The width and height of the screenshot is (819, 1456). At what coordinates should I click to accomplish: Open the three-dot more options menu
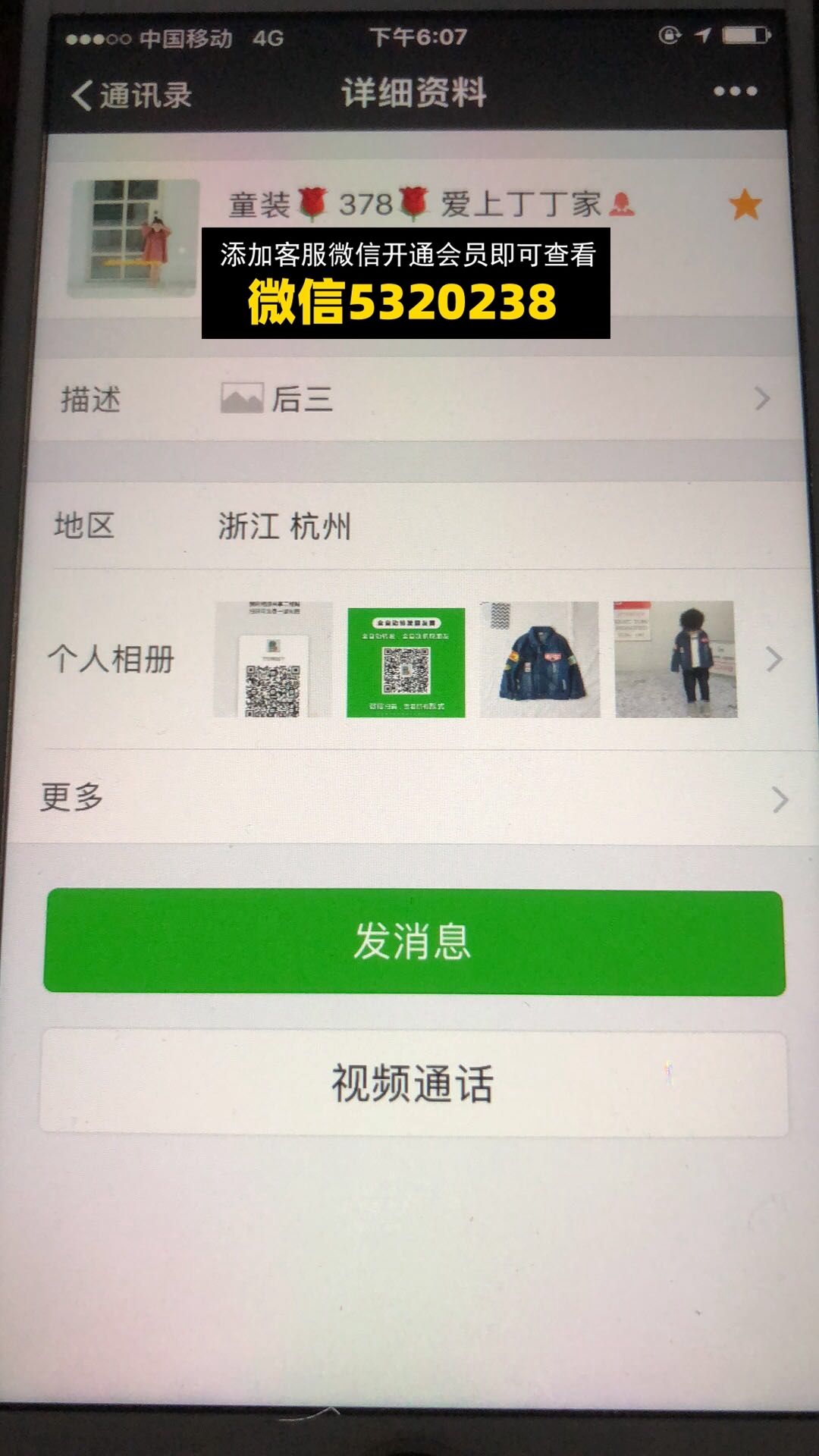(735, 92)
